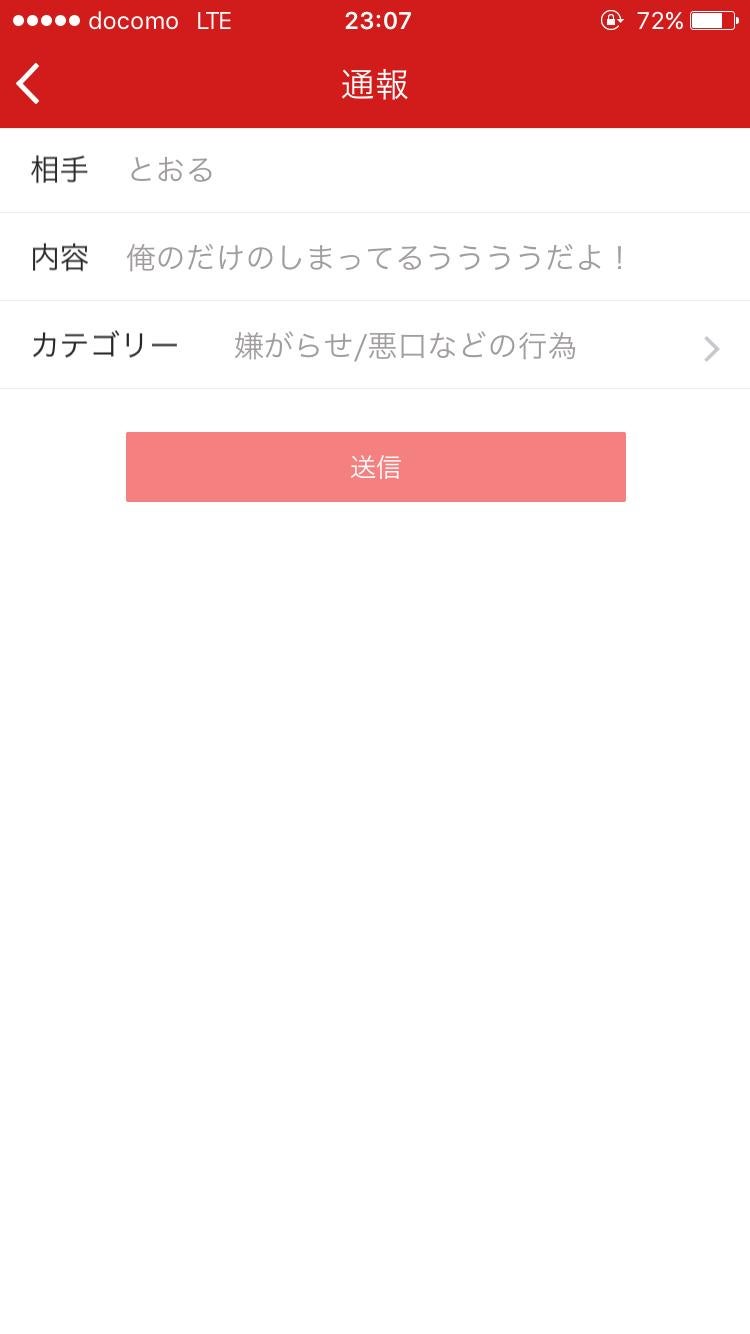Image resolution: width=750 pixels, height=1334 pixels.
Task: Tap the docomo carrier signal dots
Action: pyautogui.click(x=45, y=18)
